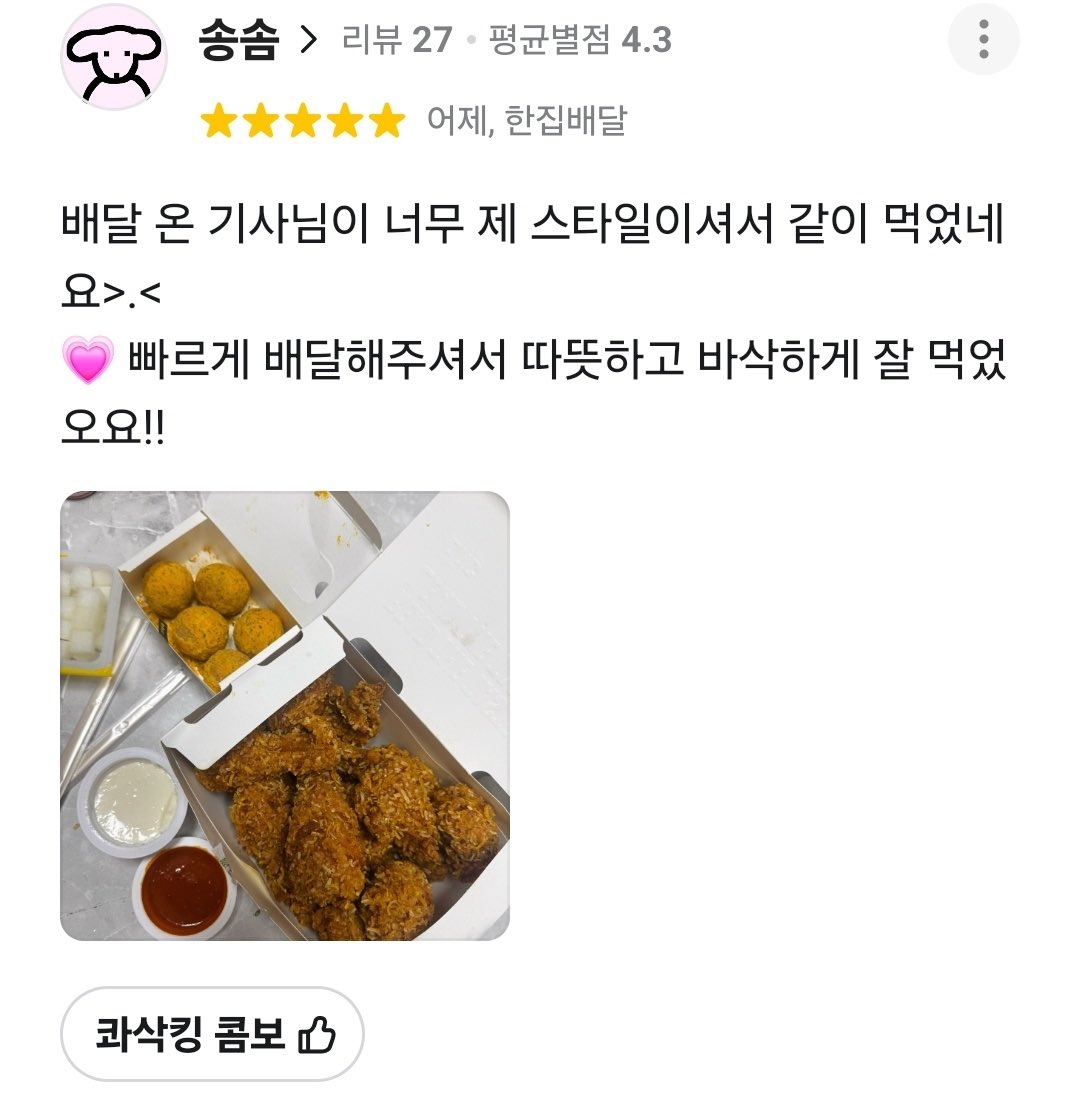Tap the 콰삭킹 콤보 menu chip
Viewport: 1080px width, 1117px height.
click(212, 1033)
